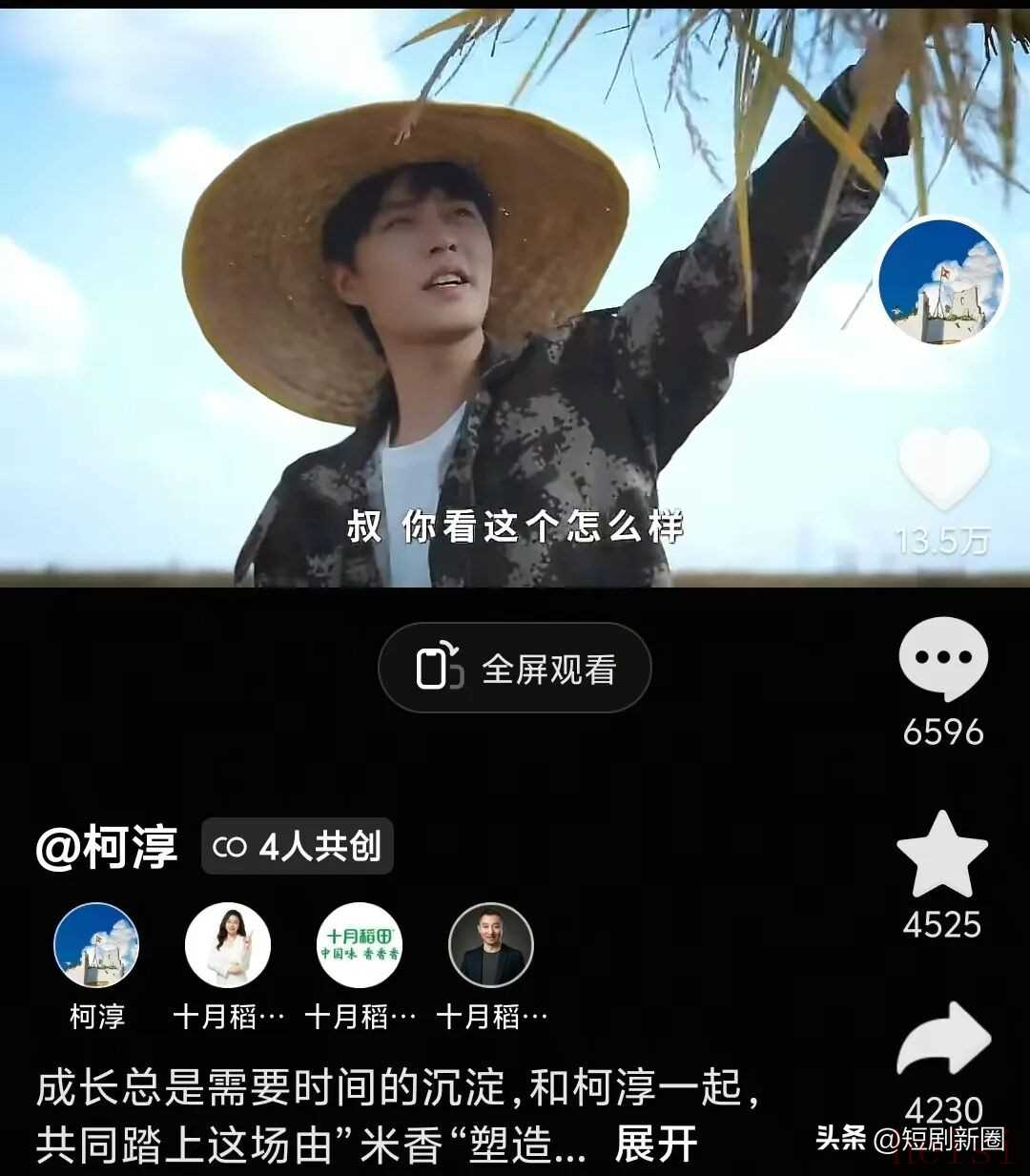Open the co-creator showing a man in black
The width and height of the screenshot is (1030, 1176).
491,945
